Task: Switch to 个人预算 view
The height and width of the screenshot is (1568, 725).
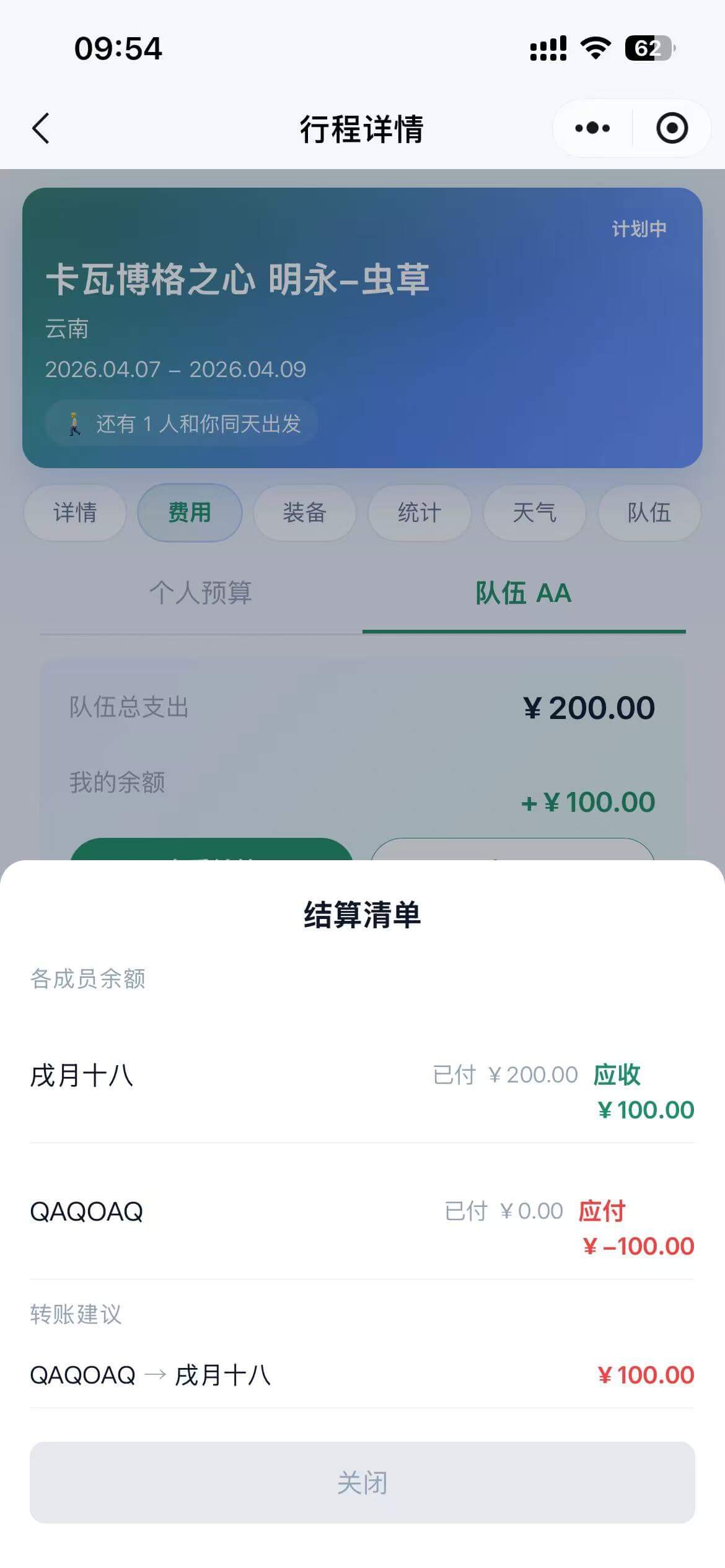Action: tap(200, 593)
